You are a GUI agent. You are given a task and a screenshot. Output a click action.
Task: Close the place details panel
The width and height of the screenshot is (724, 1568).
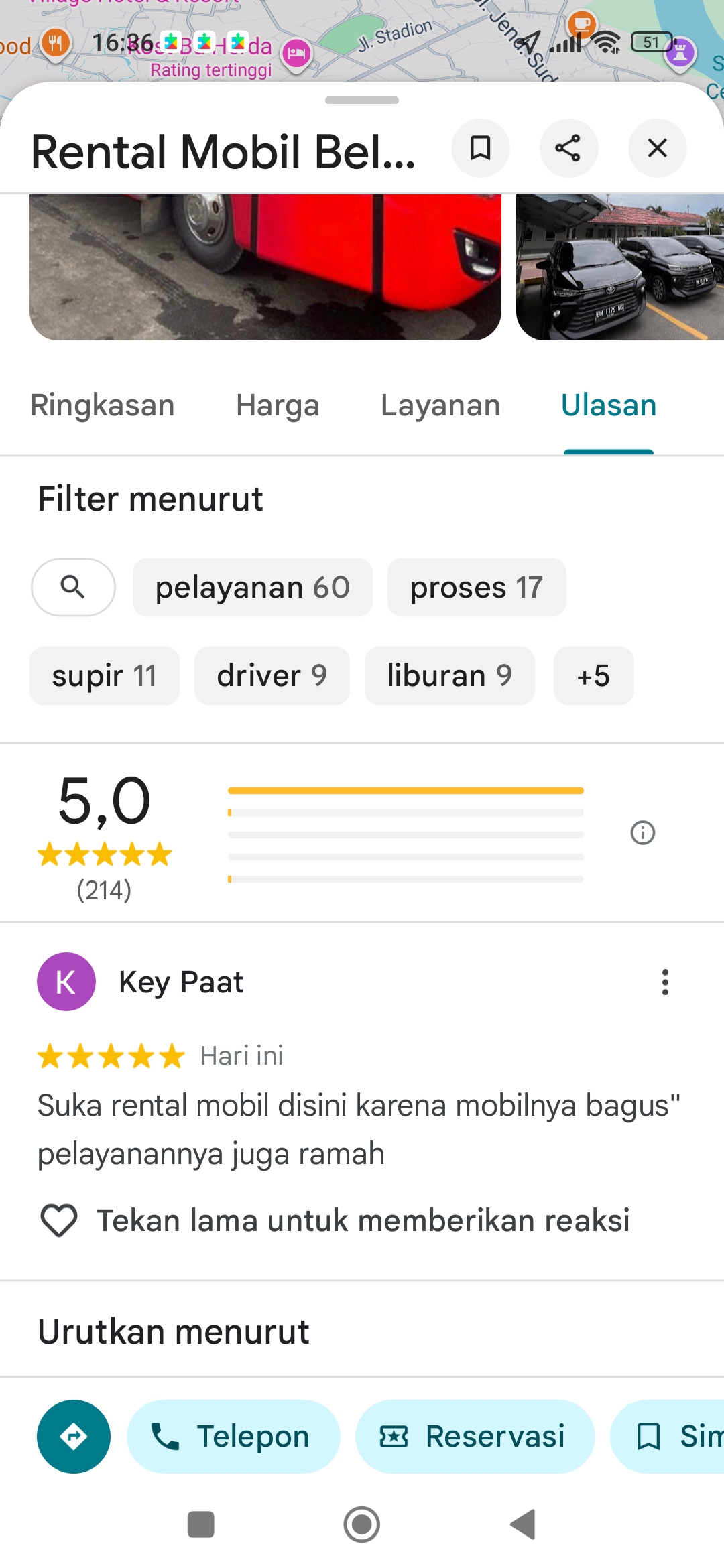[657, 148]
